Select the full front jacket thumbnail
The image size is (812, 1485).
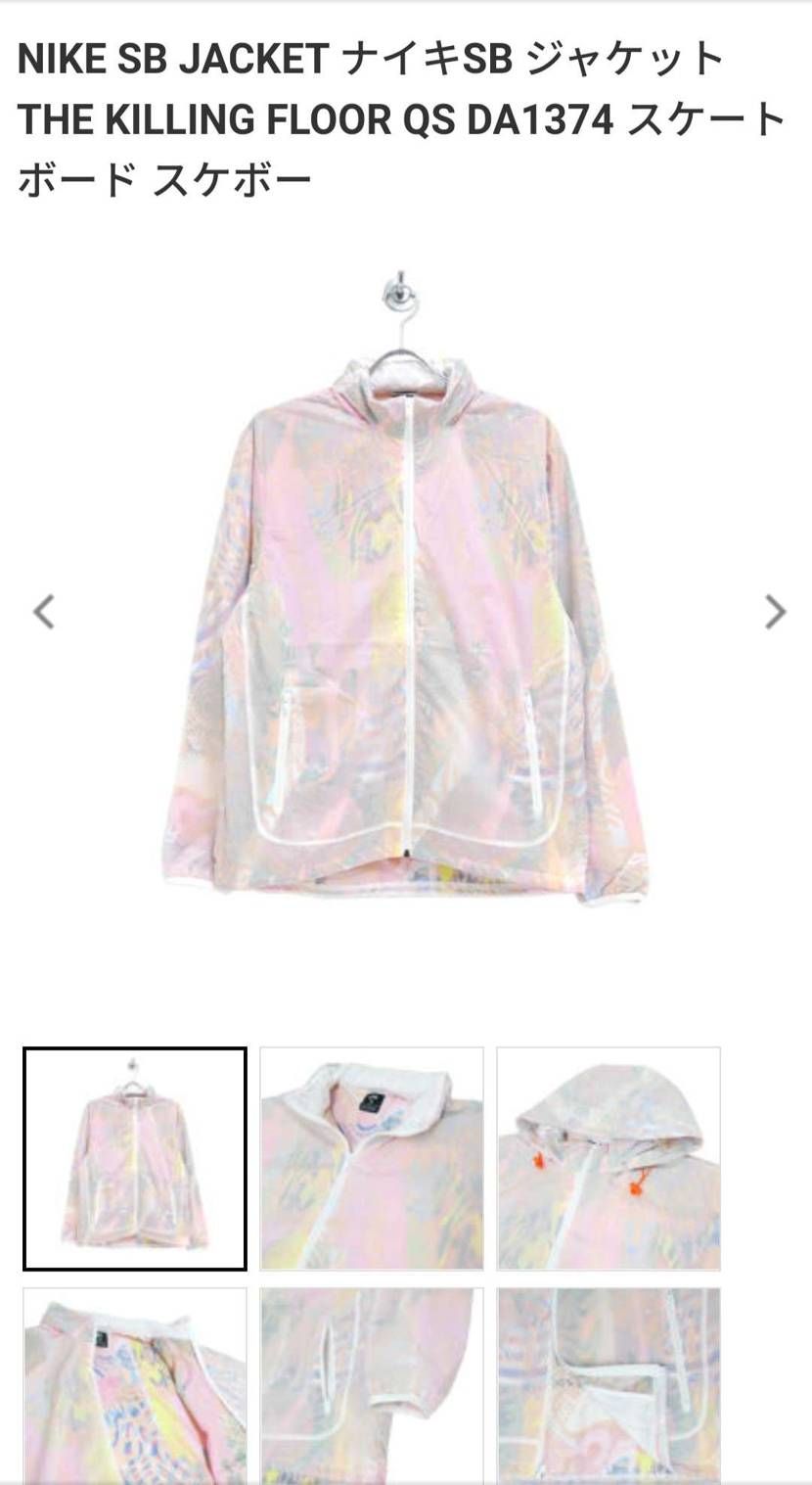135,1159
